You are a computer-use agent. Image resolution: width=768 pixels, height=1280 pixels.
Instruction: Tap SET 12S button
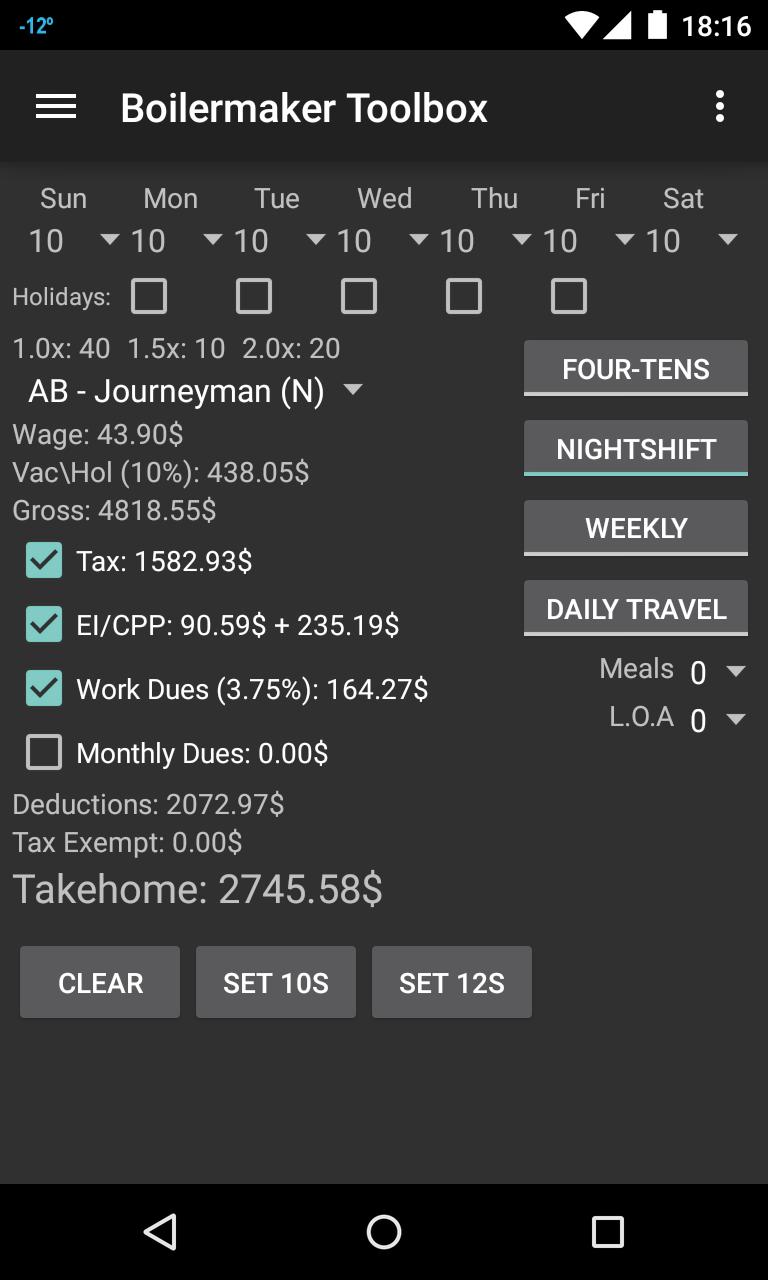pos(452,983)
